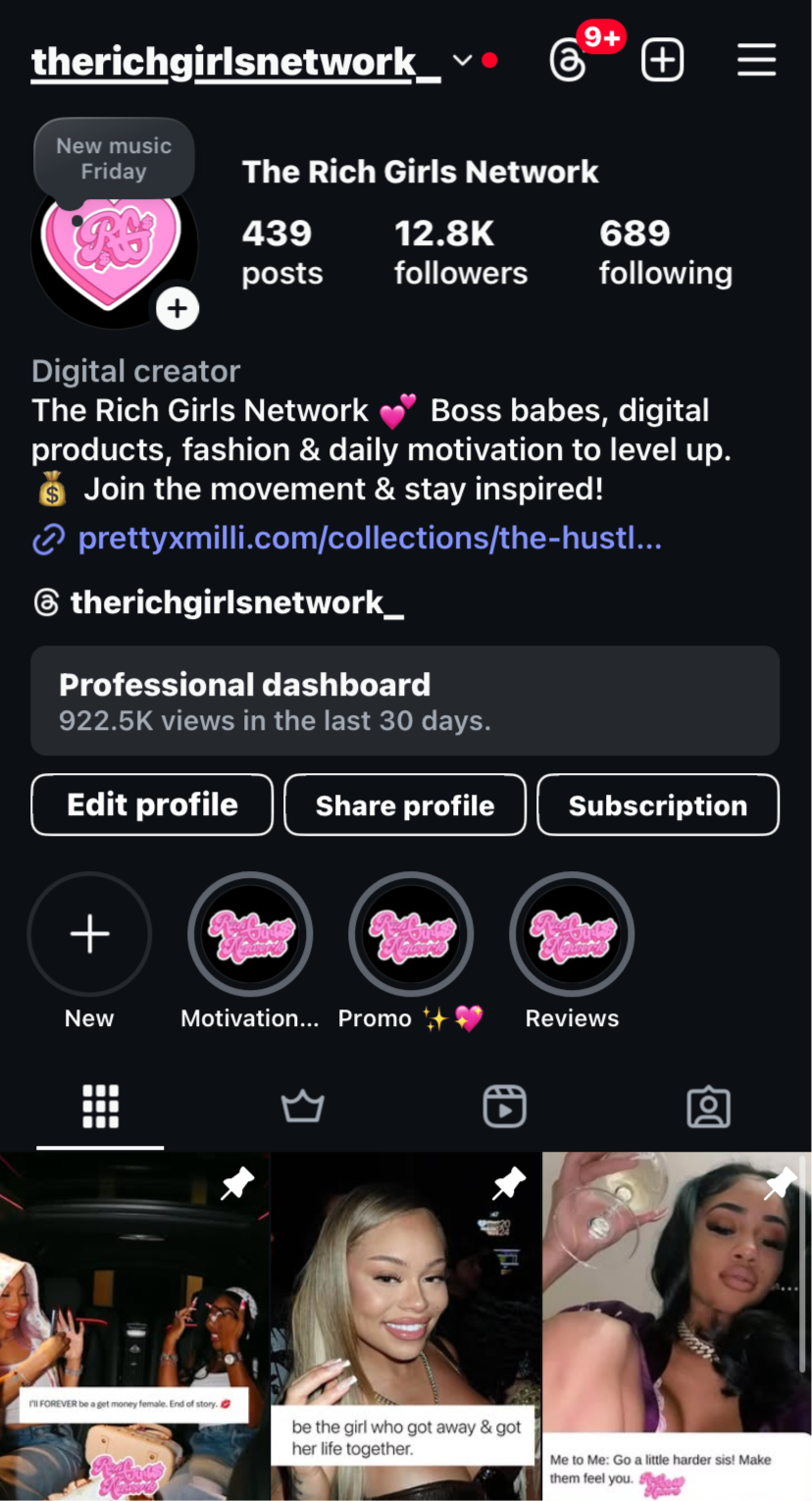Select the posts grid tab icon

[x=100, y=1106]
